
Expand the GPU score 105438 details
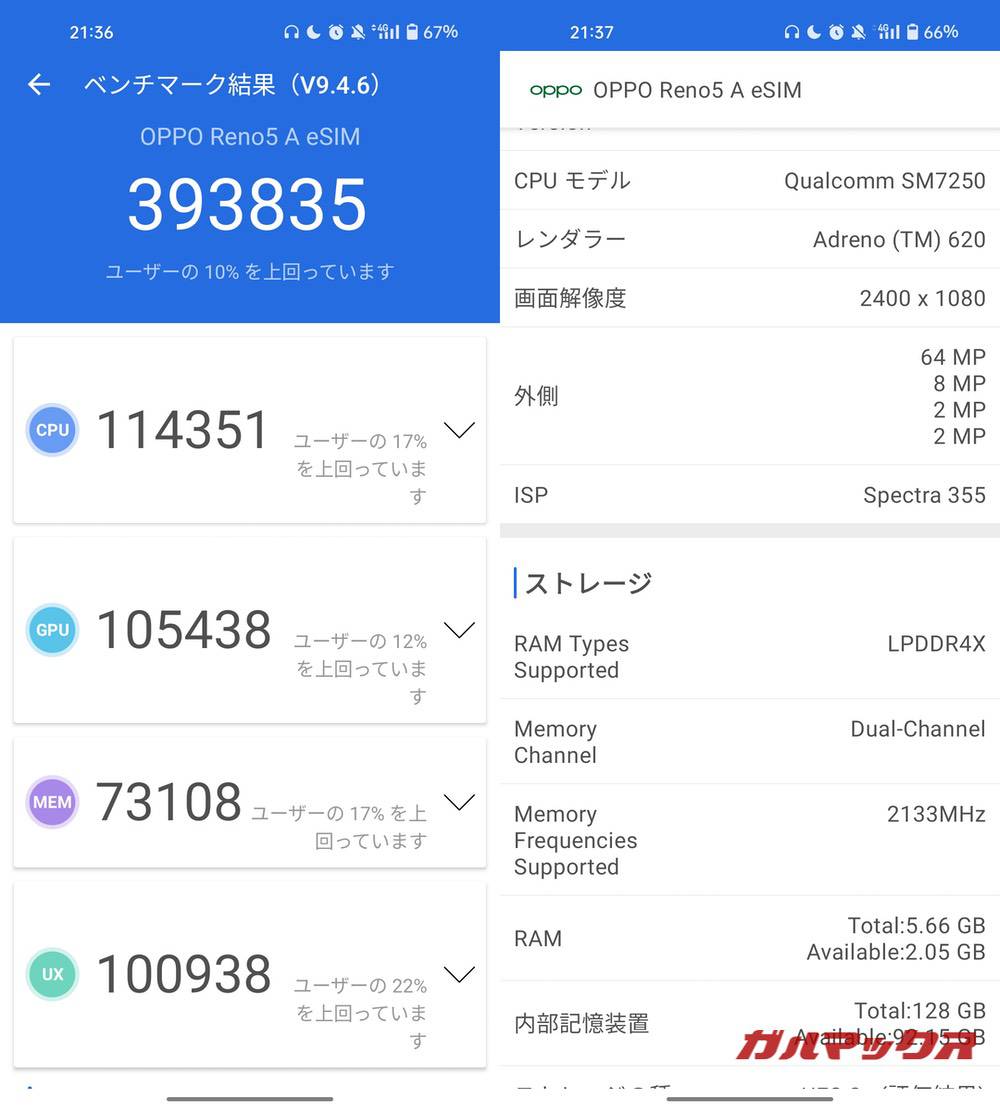click(x=459, y=630)
